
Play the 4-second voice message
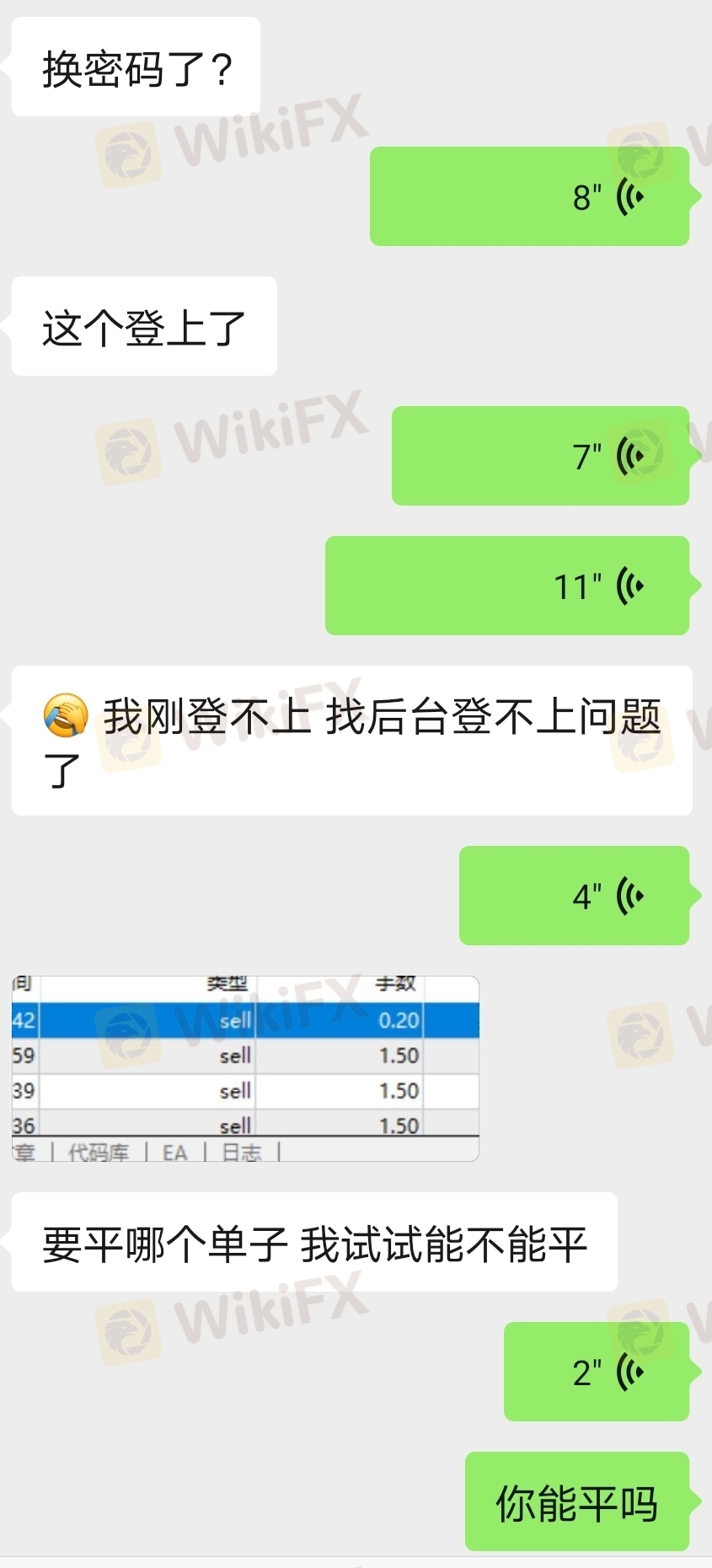pos(574,896)
